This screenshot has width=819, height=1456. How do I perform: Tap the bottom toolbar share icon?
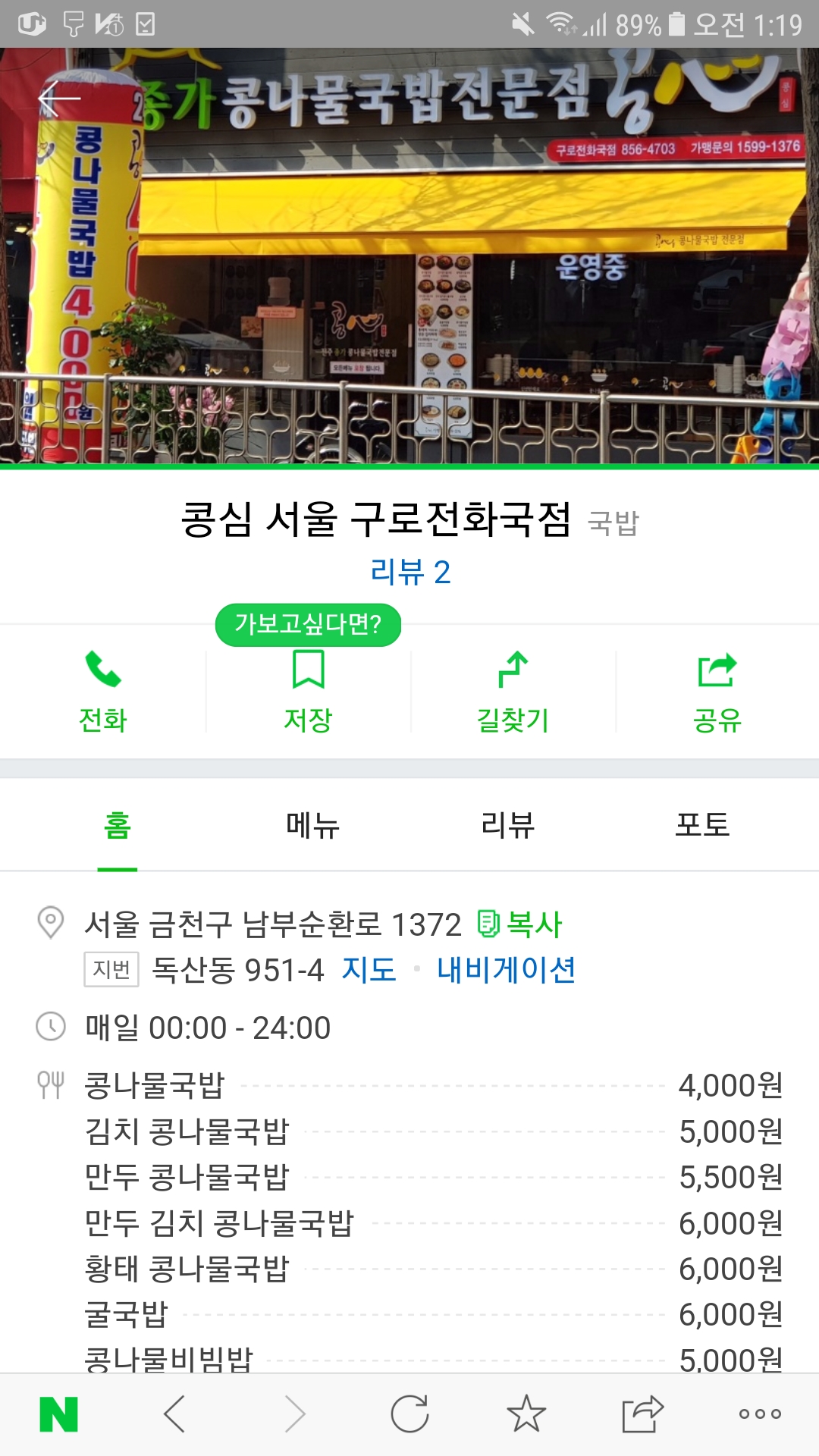tap(643, 1414)
